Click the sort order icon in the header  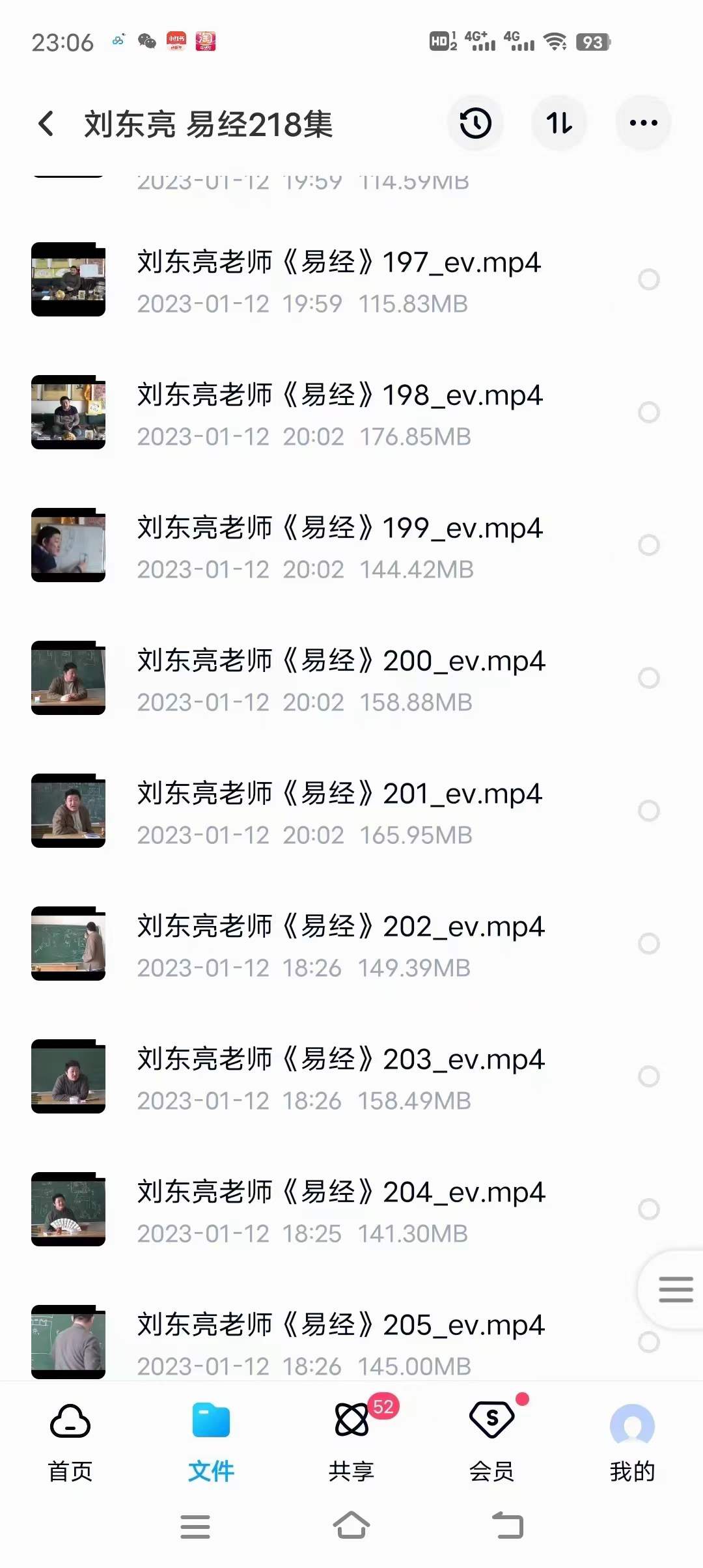[559, 123]
